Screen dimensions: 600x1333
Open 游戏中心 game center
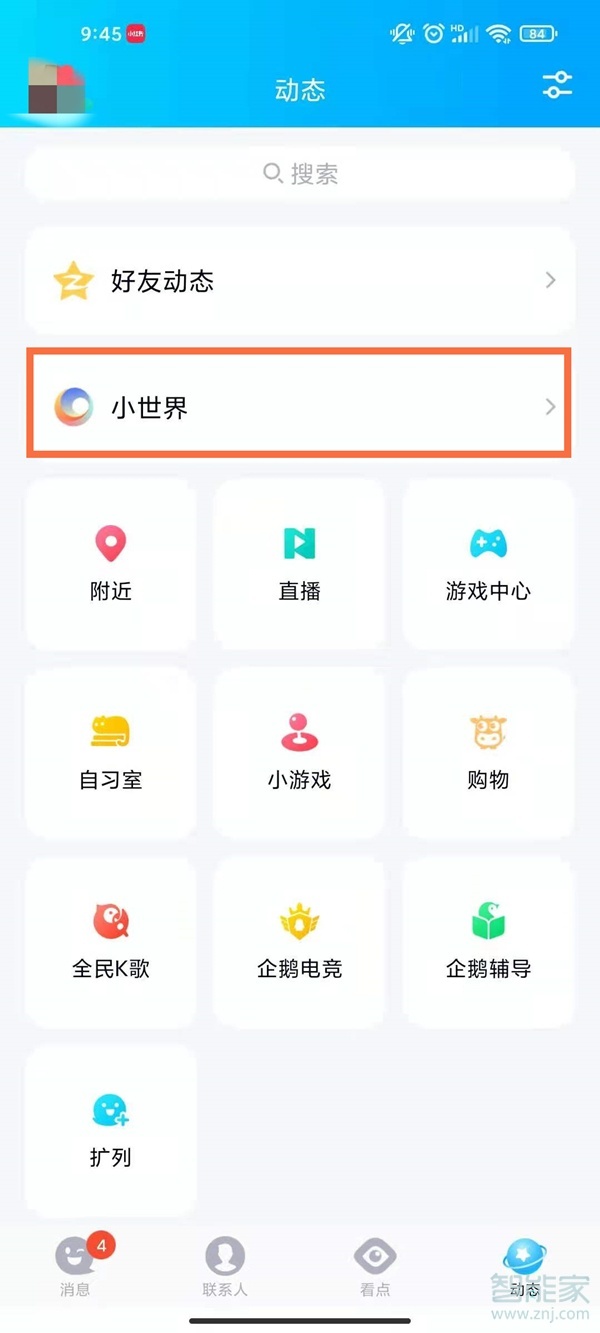coord(488,563)
